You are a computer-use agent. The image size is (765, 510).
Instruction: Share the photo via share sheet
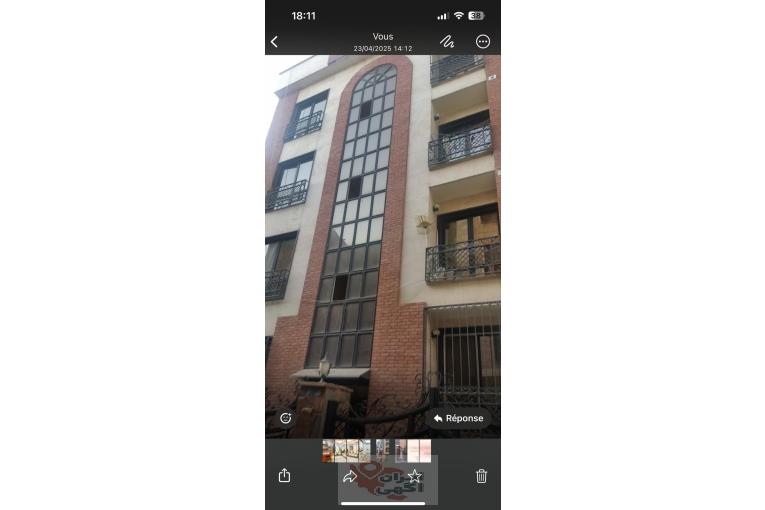pos(285,476)
